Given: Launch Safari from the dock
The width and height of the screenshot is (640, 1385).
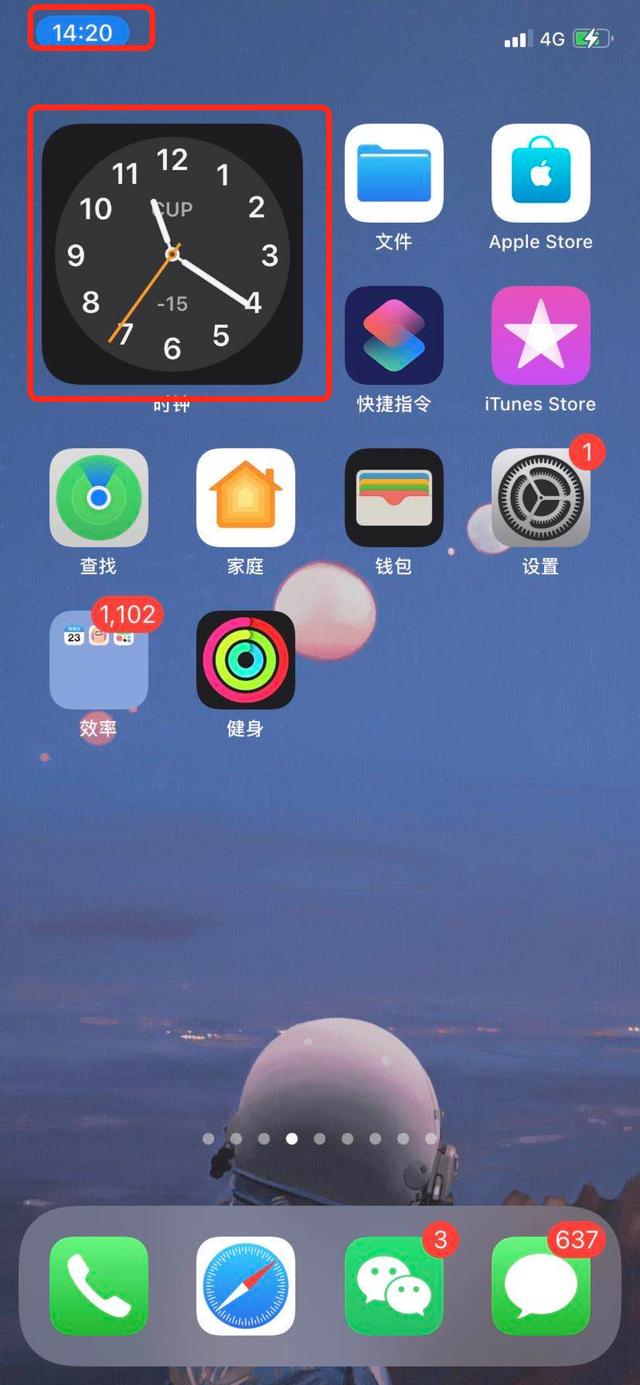Looking at the screenshot, I should click(x=246, y=1285).
